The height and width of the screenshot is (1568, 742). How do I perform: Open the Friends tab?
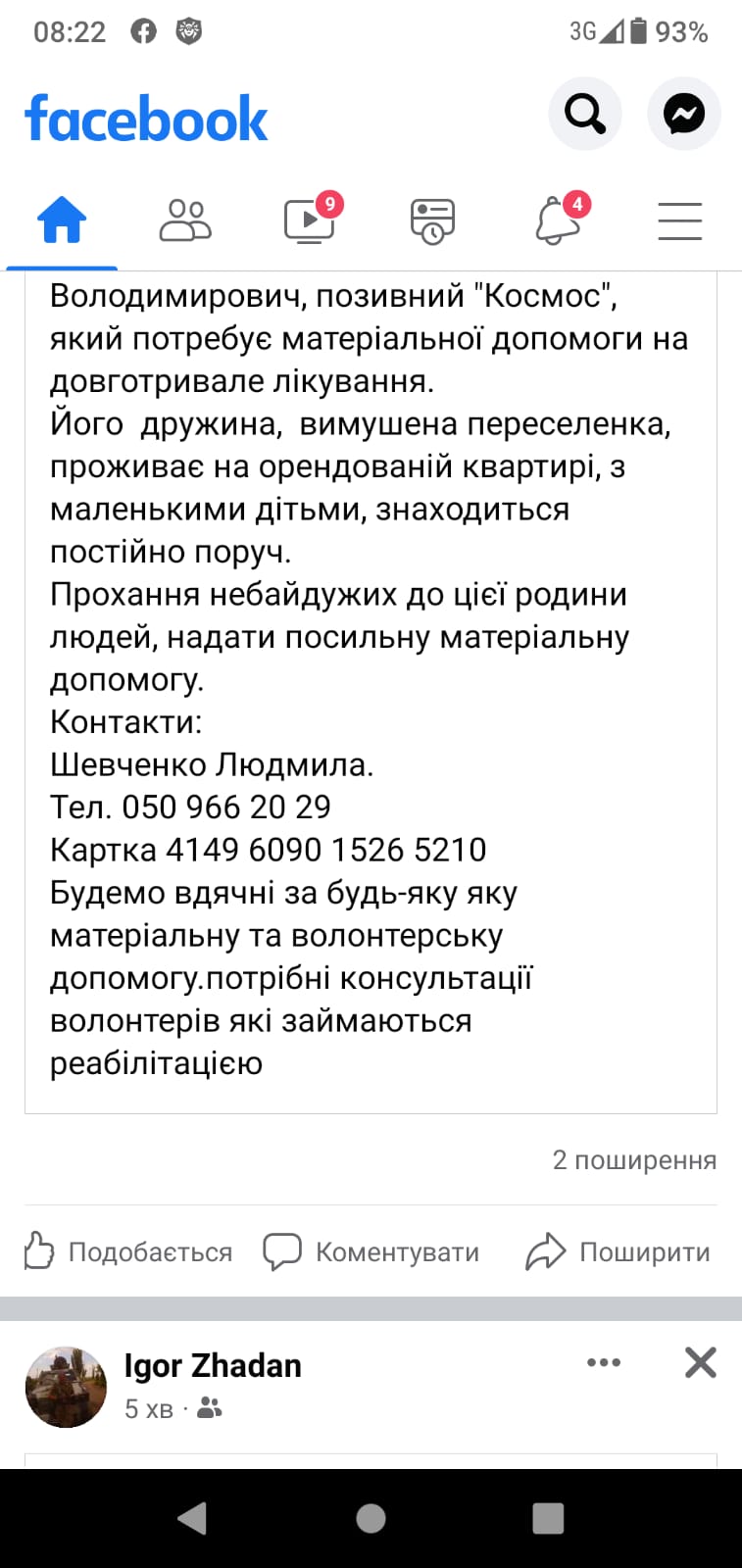185,220
